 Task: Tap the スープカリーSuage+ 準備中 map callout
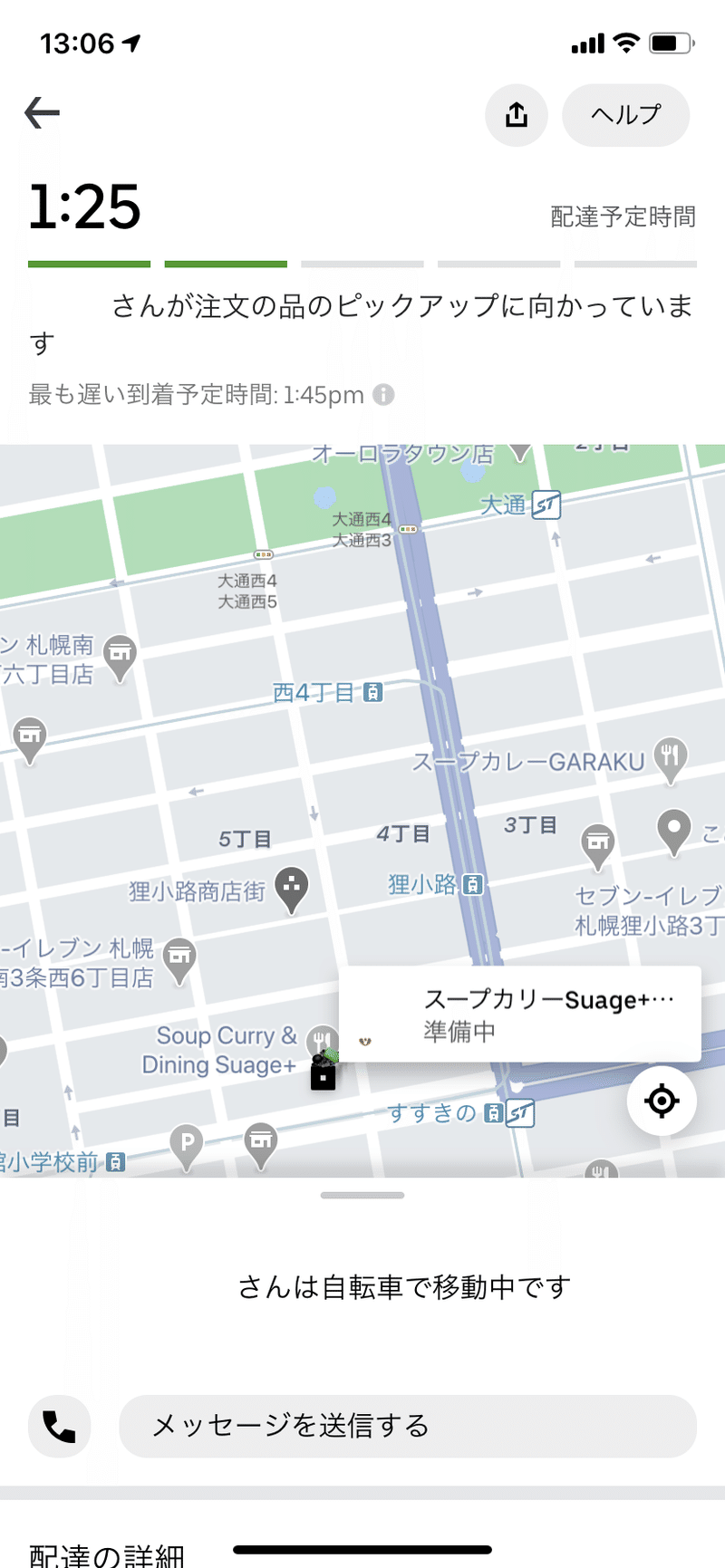click(520, 1015)
